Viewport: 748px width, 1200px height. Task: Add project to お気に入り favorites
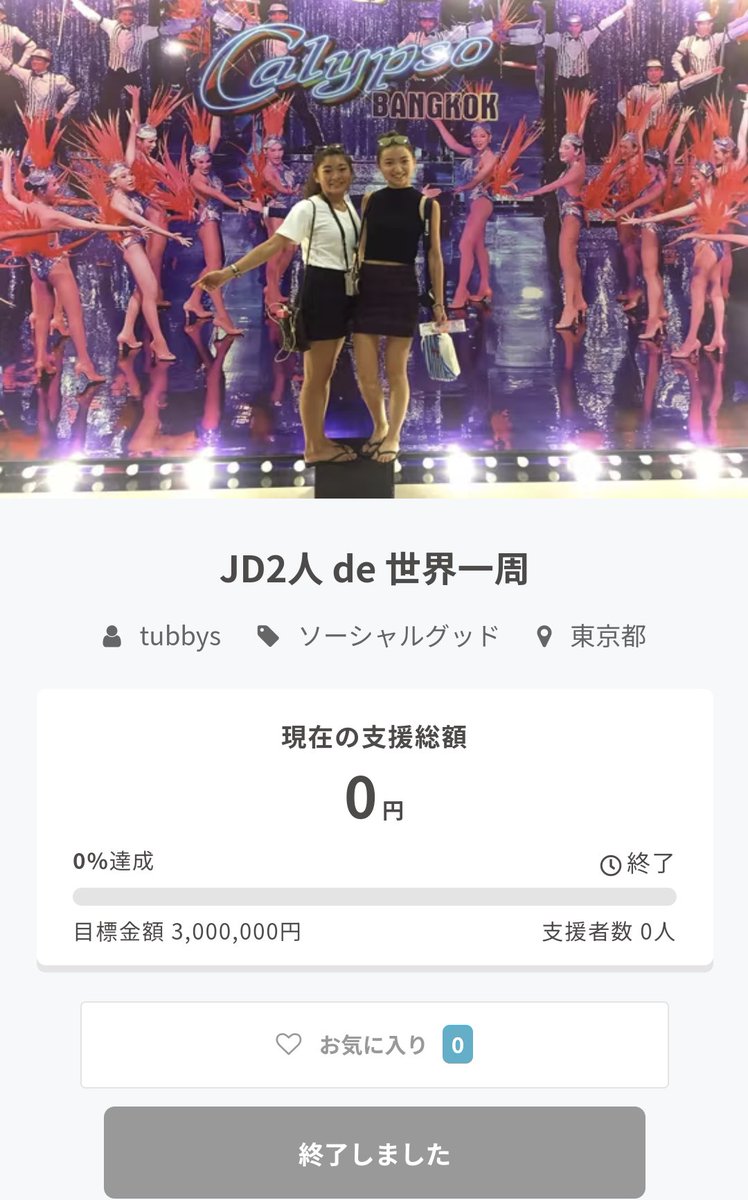coord(373,1045)
